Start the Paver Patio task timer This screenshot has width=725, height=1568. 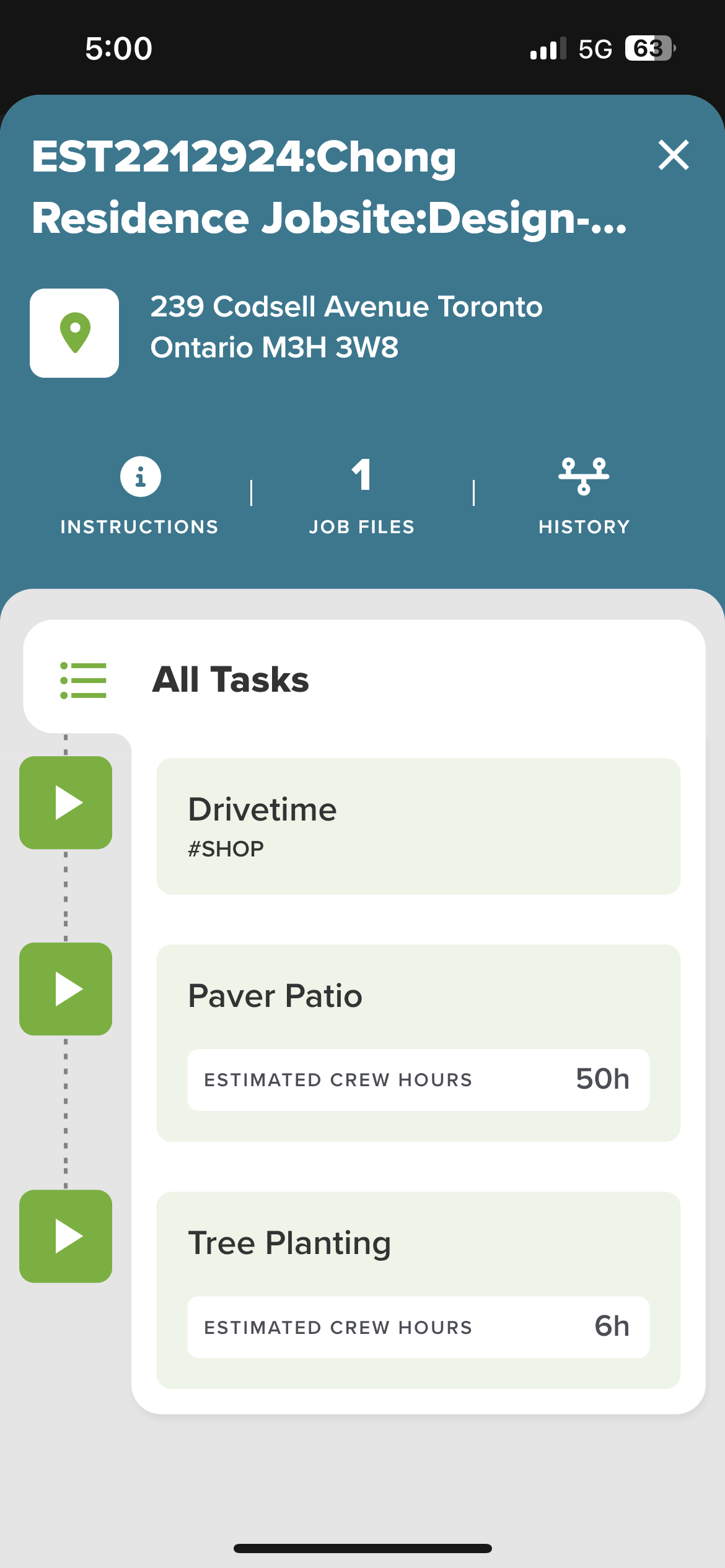(x=66, y=989)
